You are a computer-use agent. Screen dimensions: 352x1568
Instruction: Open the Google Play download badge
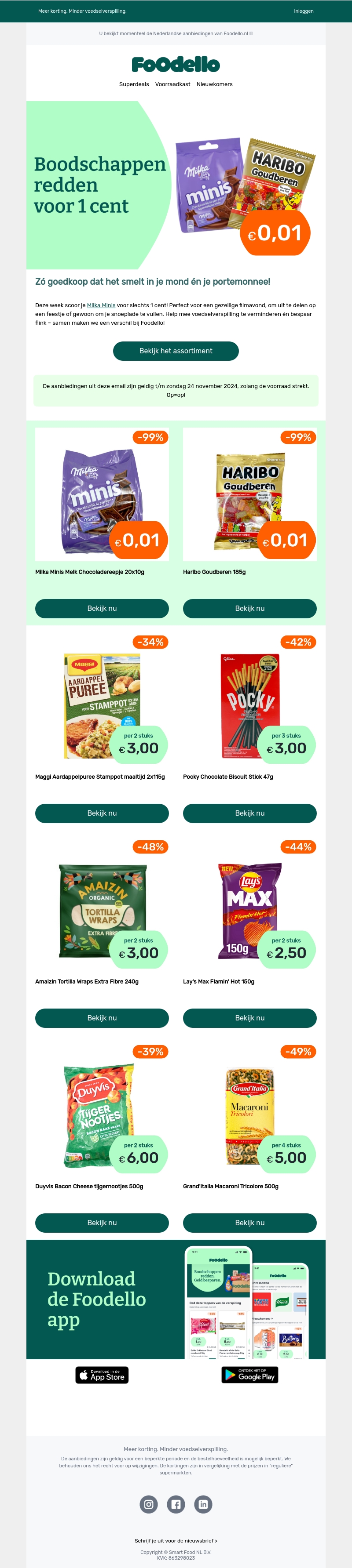point(249,1375)
